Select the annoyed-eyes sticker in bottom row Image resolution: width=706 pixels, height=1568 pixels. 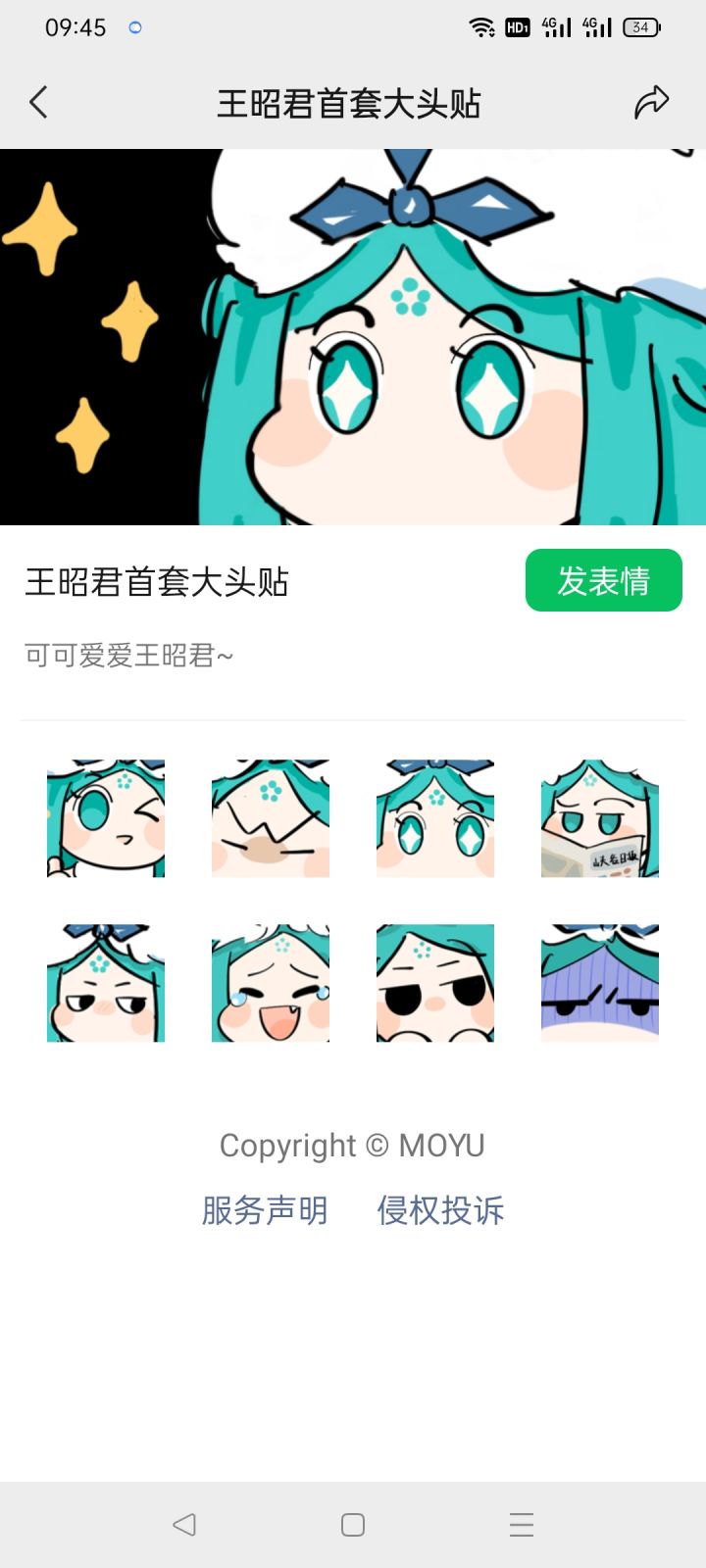[435, 982]
